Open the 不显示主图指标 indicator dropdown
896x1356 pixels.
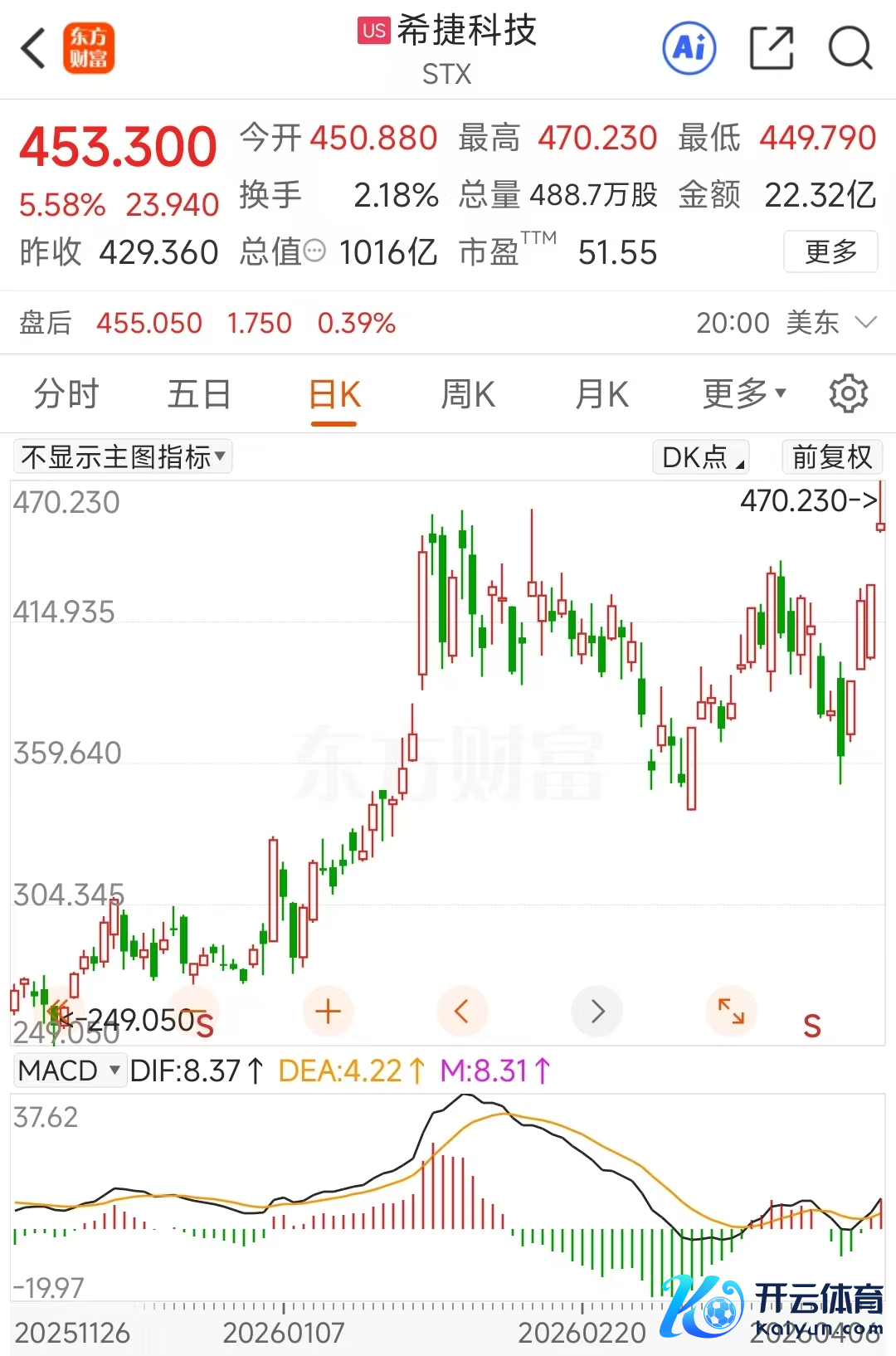(123, 456)
